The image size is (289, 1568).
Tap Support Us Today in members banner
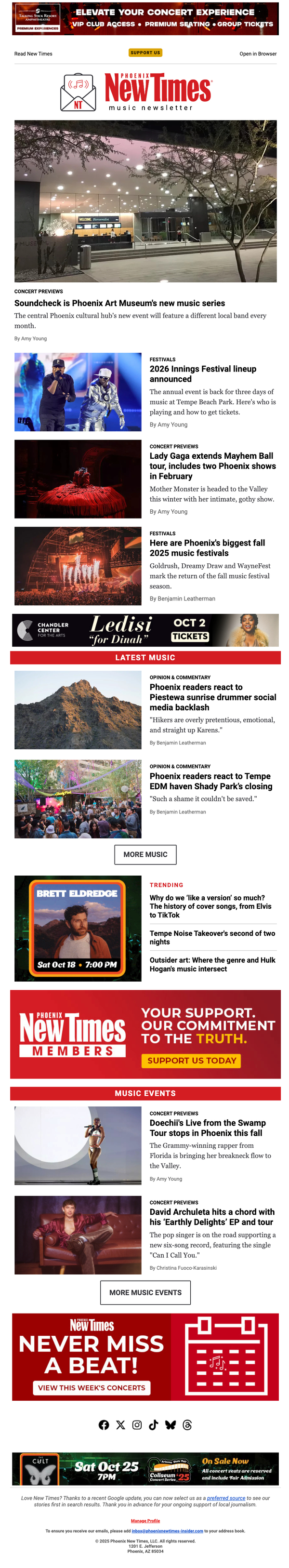tap(191, 1060)
